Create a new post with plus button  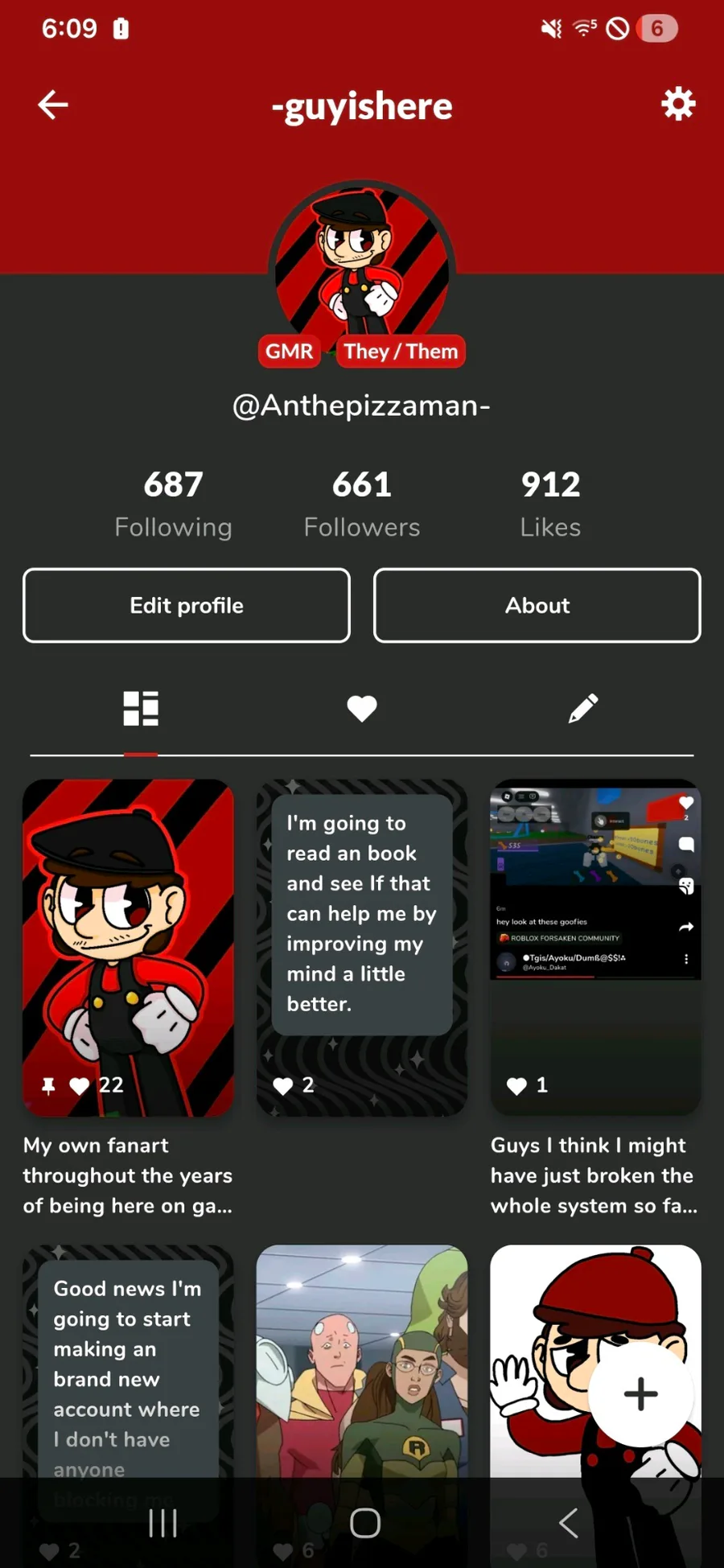point(640,1394)
